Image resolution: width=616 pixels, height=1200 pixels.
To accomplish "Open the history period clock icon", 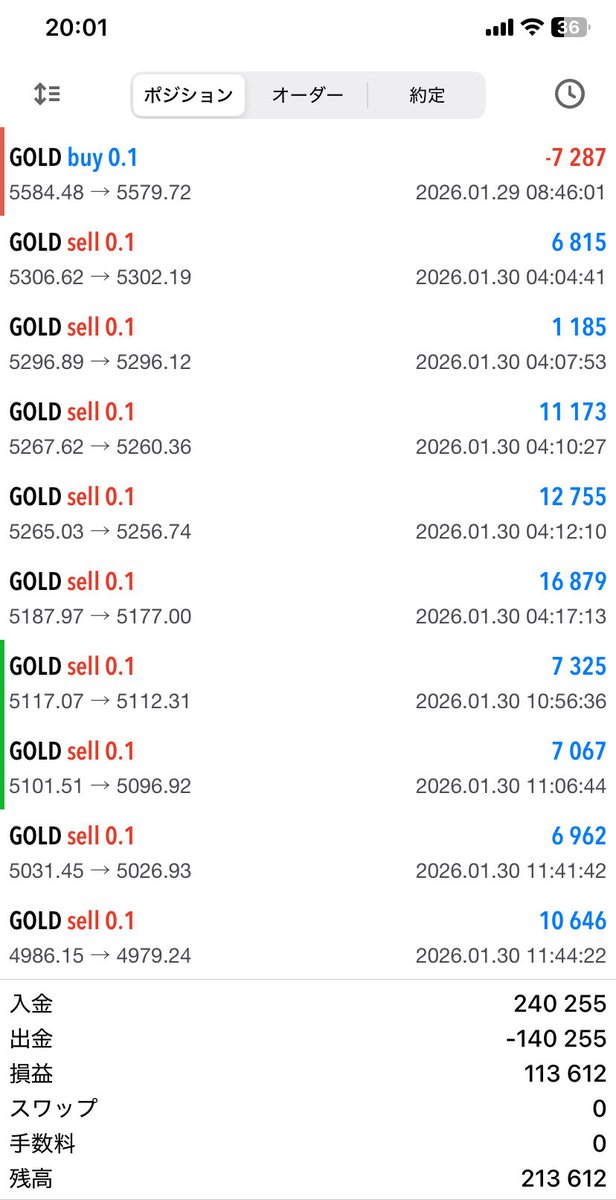I will pyautogui.click(x=569, y=95).
